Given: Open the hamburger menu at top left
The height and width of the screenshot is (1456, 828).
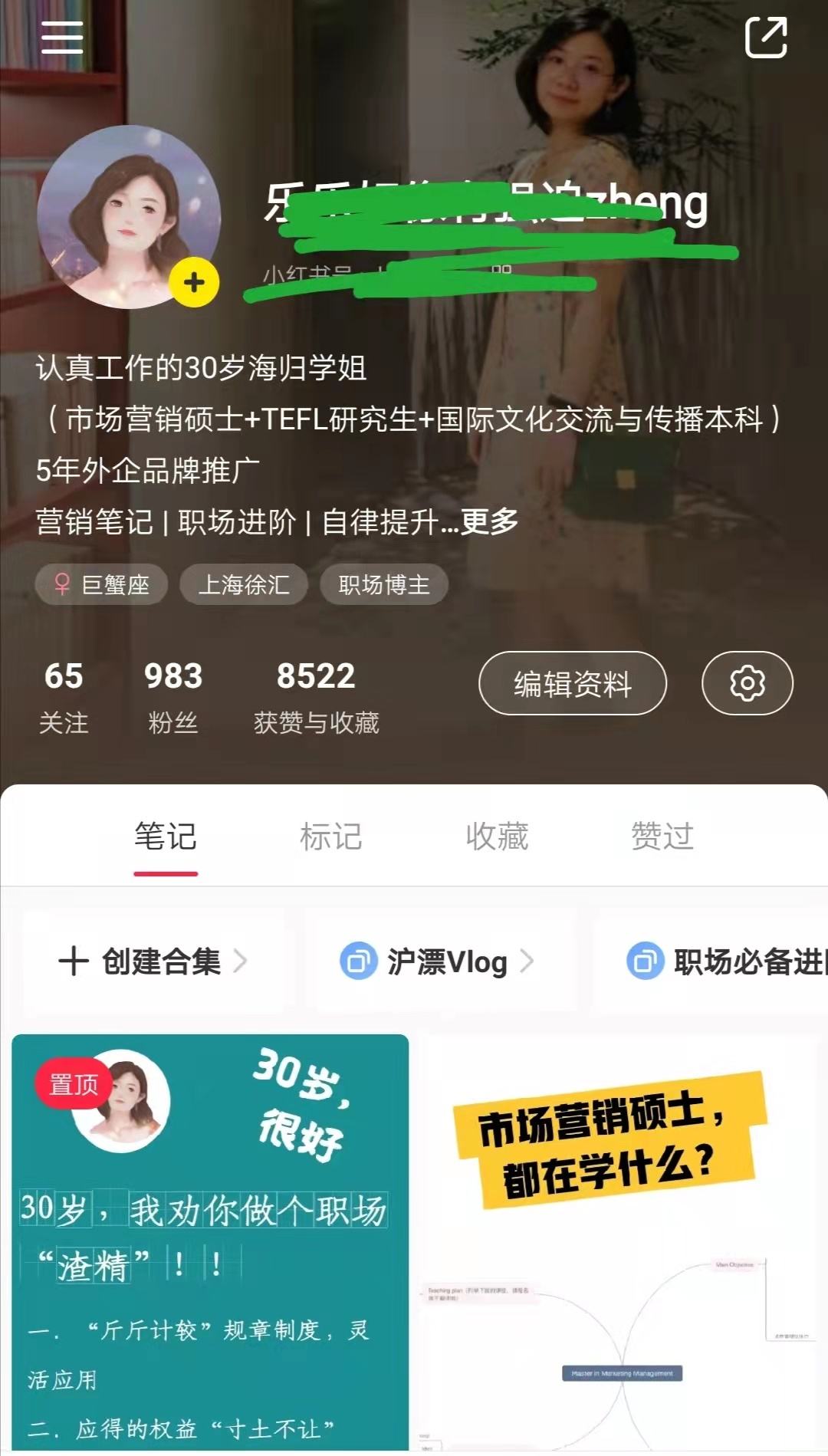Looking at the screenshot, I should [63, 36].
